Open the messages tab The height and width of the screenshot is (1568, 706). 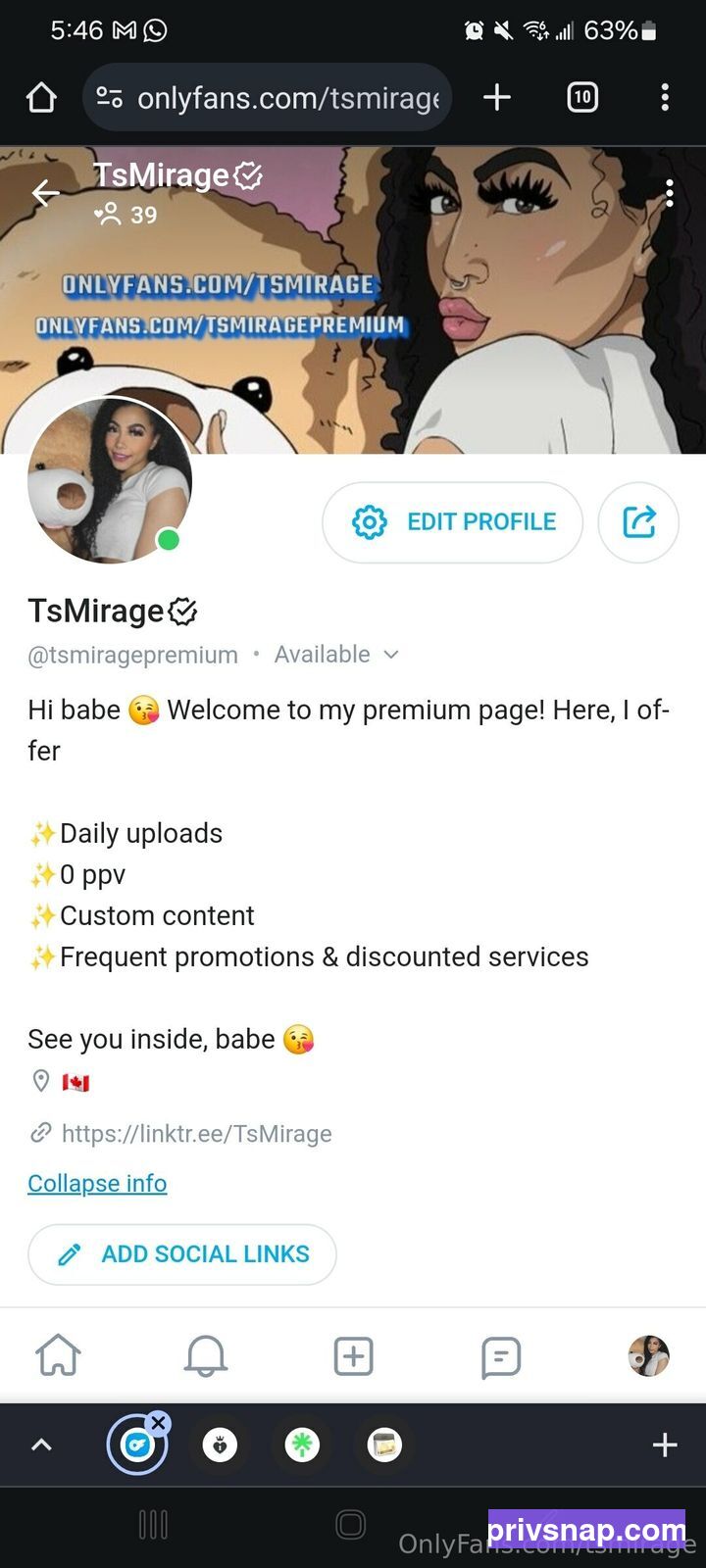click(x=501, y=1357)
